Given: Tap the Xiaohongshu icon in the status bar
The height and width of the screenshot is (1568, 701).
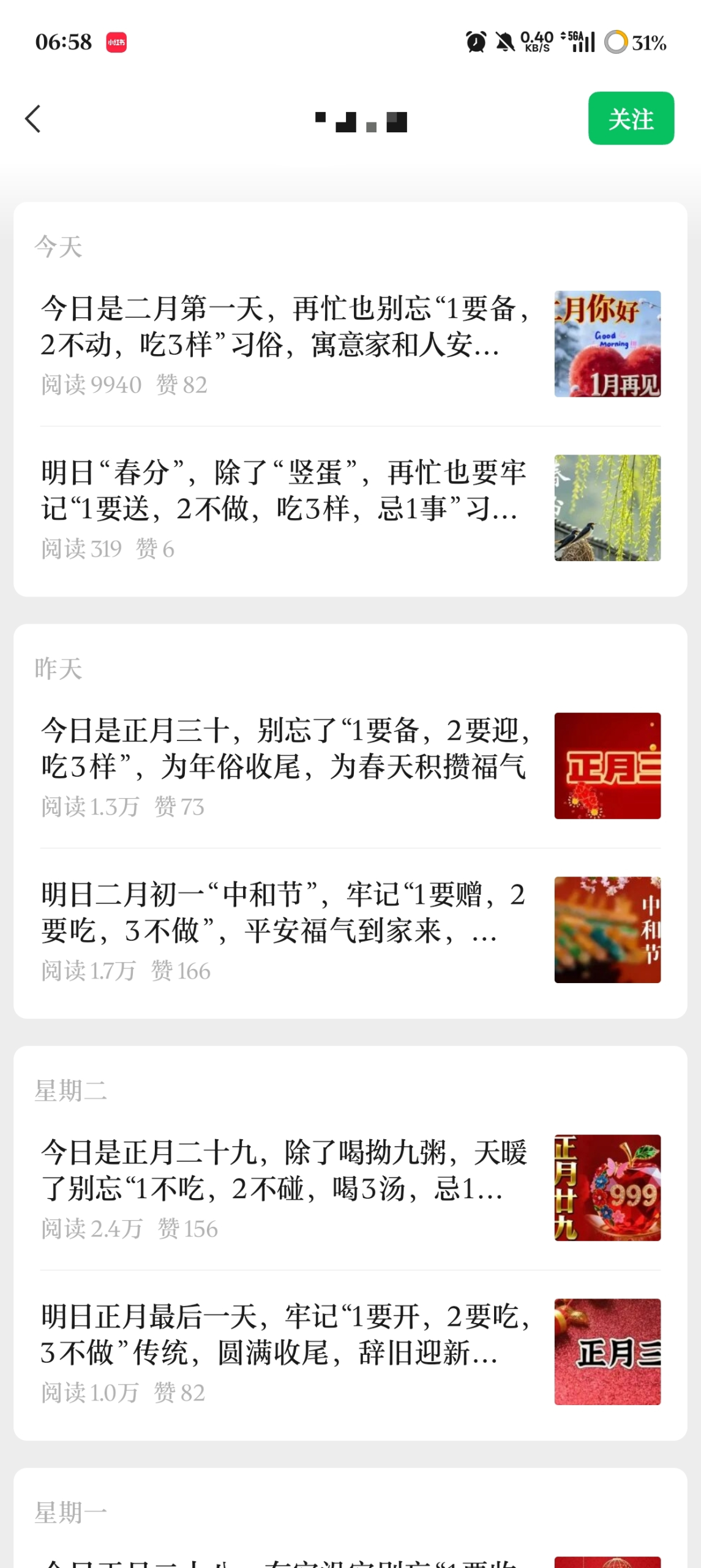Looking at the screenshot, I should coord(118,41).
